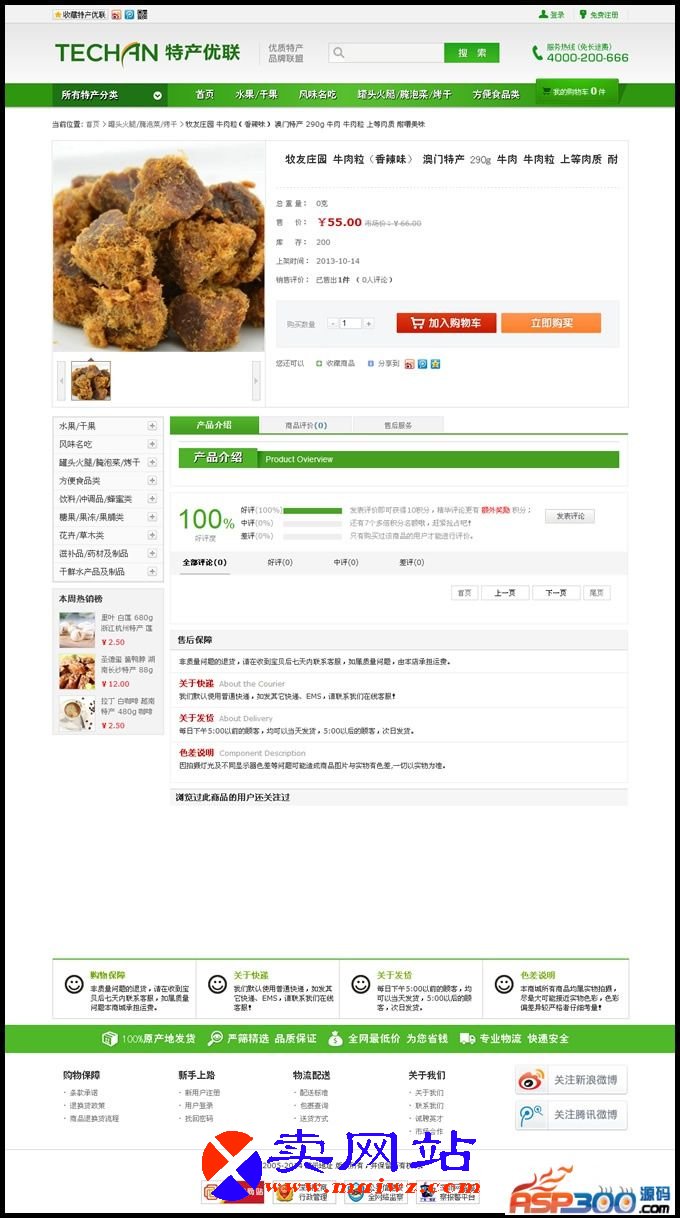680x1218 pixels.
Task: Open 风味名吃 in the green nav bar
Action: (317, 95)
